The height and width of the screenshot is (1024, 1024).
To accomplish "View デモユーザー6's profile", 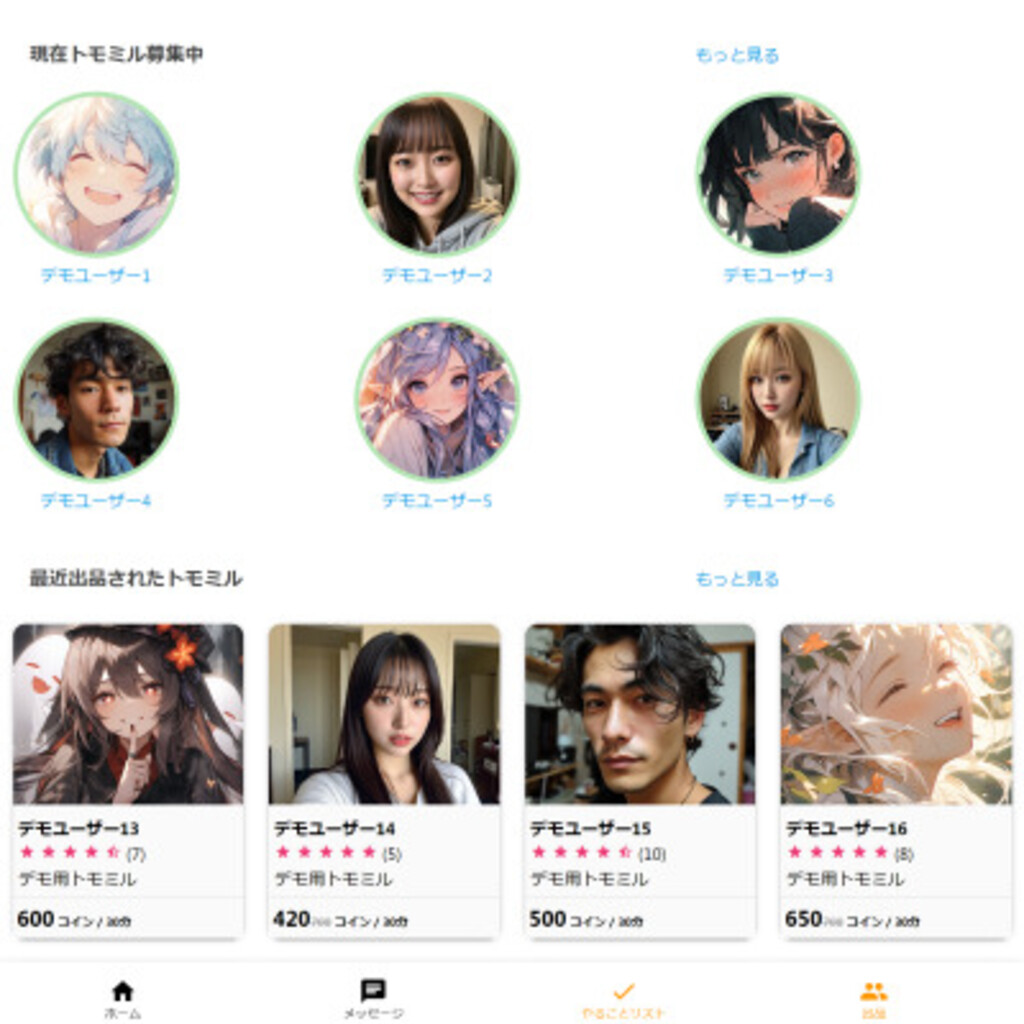I will click(x=778, y=399).
